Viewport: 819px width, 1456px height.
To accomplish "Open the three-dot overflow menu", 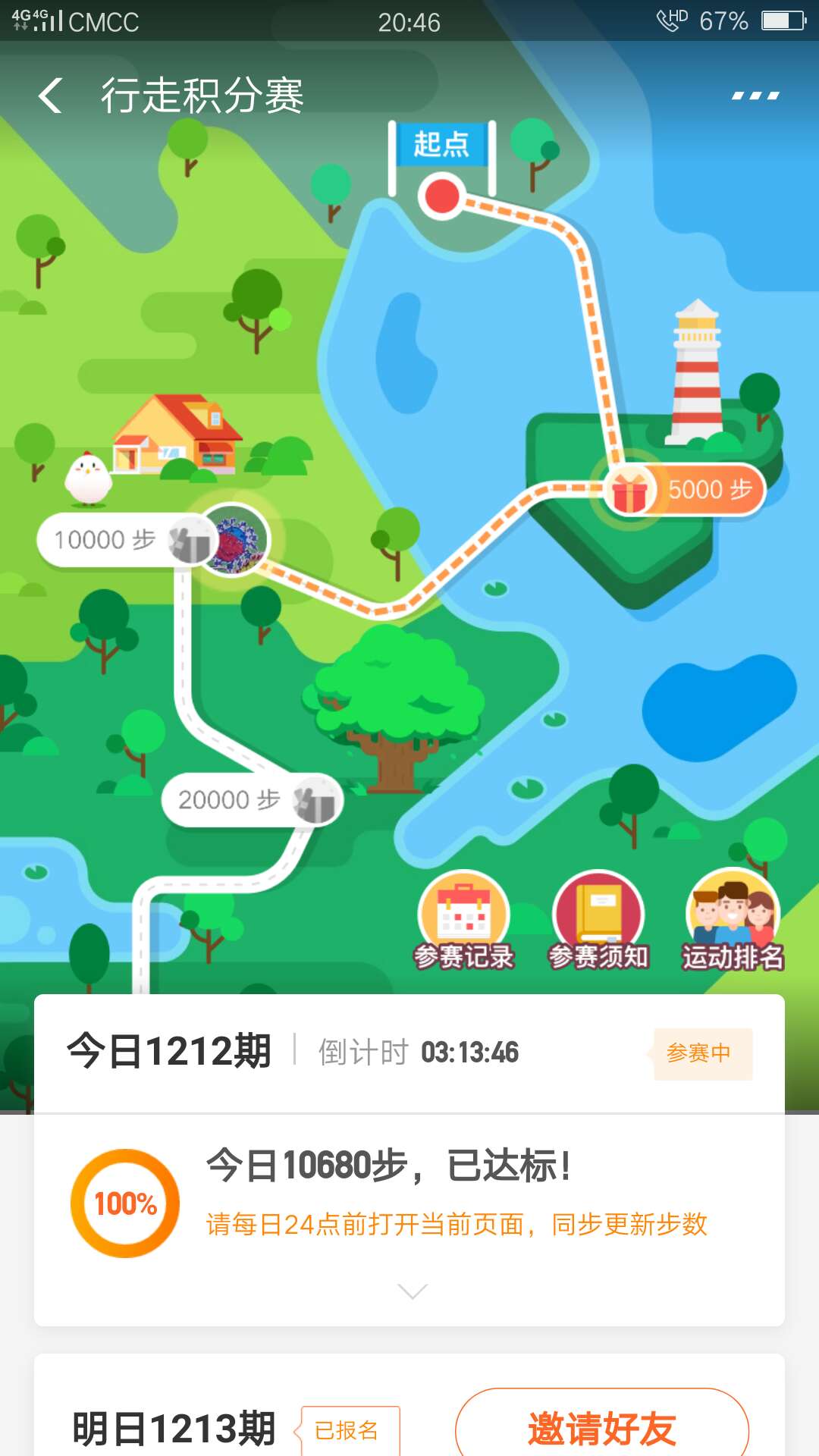I will (x=755, y=96).
